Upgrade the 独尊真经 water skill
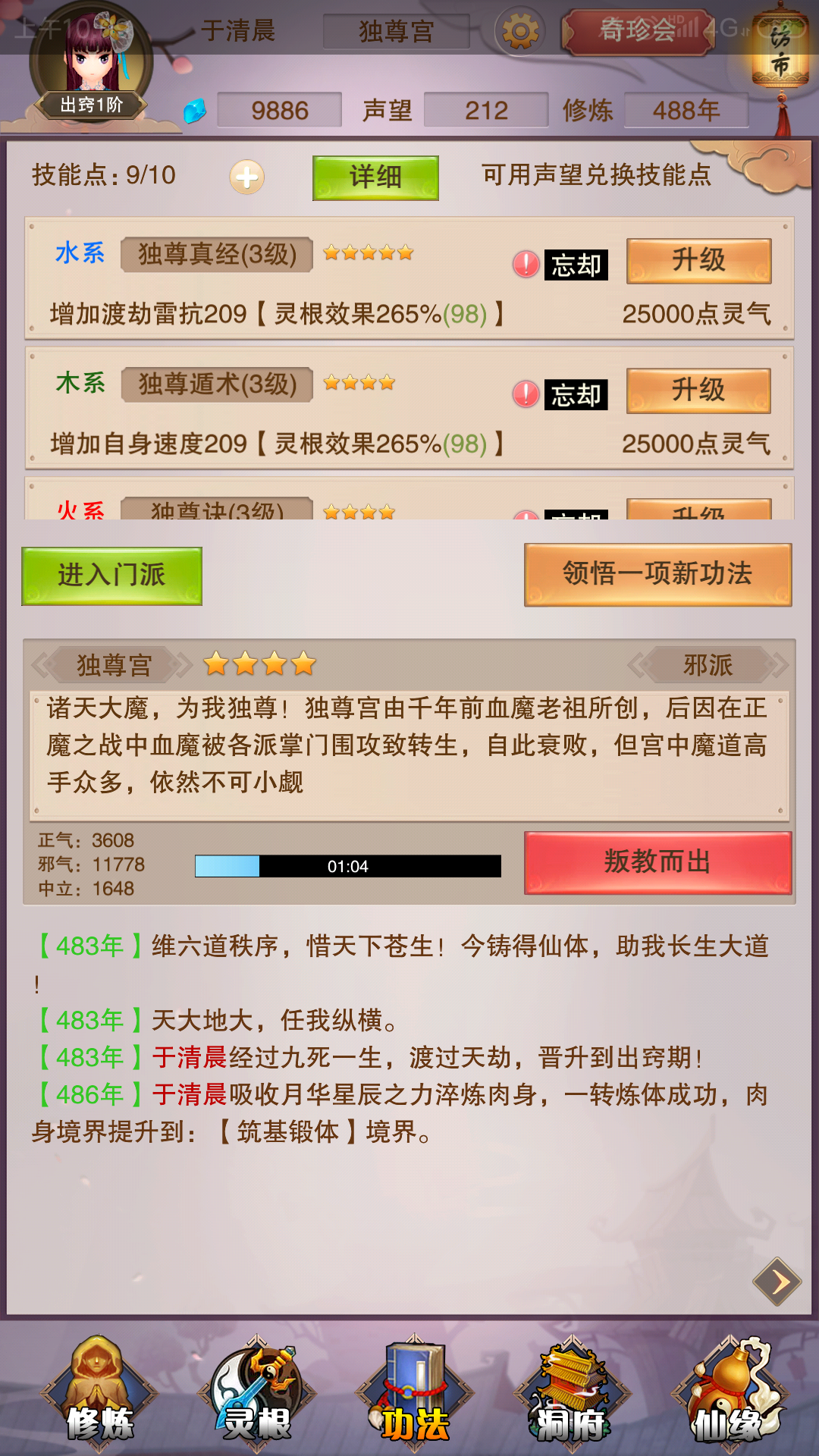Image resolution: width=819 pixels, height=1456 pixels. (698, 261)
